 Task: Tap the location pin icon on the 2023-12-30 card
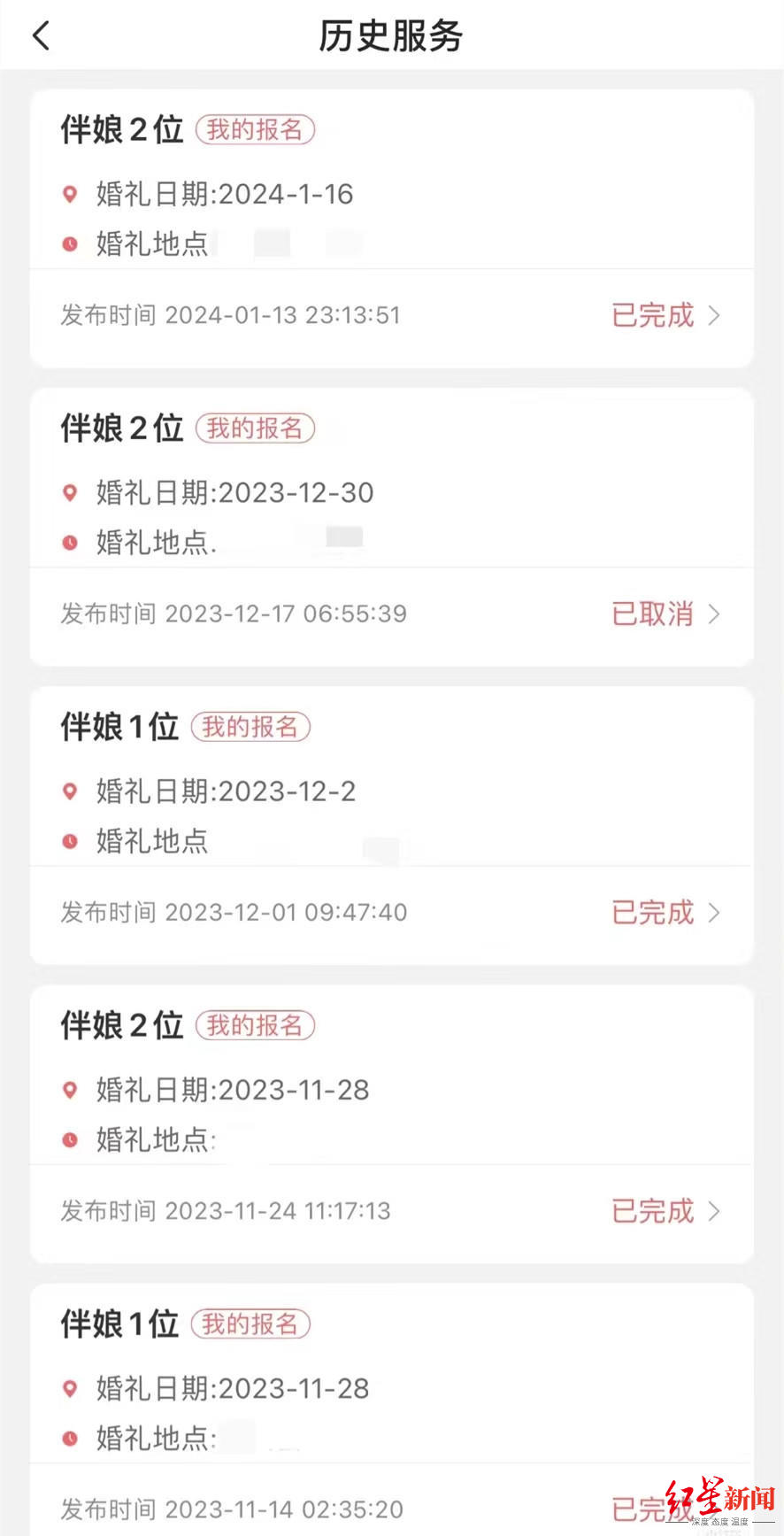(x=70, y=493)
